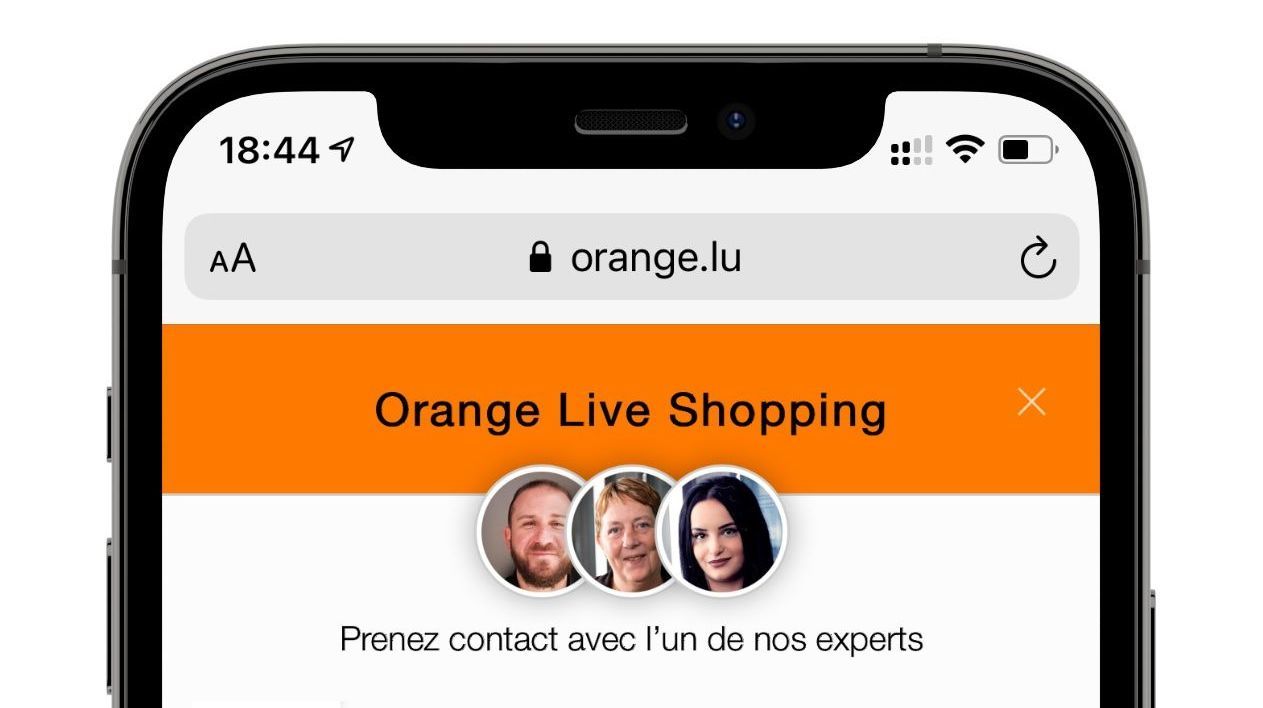This screenshot has width=1263, height=708.
Task: Tap the orange.lu address bar
Action: 634,258
